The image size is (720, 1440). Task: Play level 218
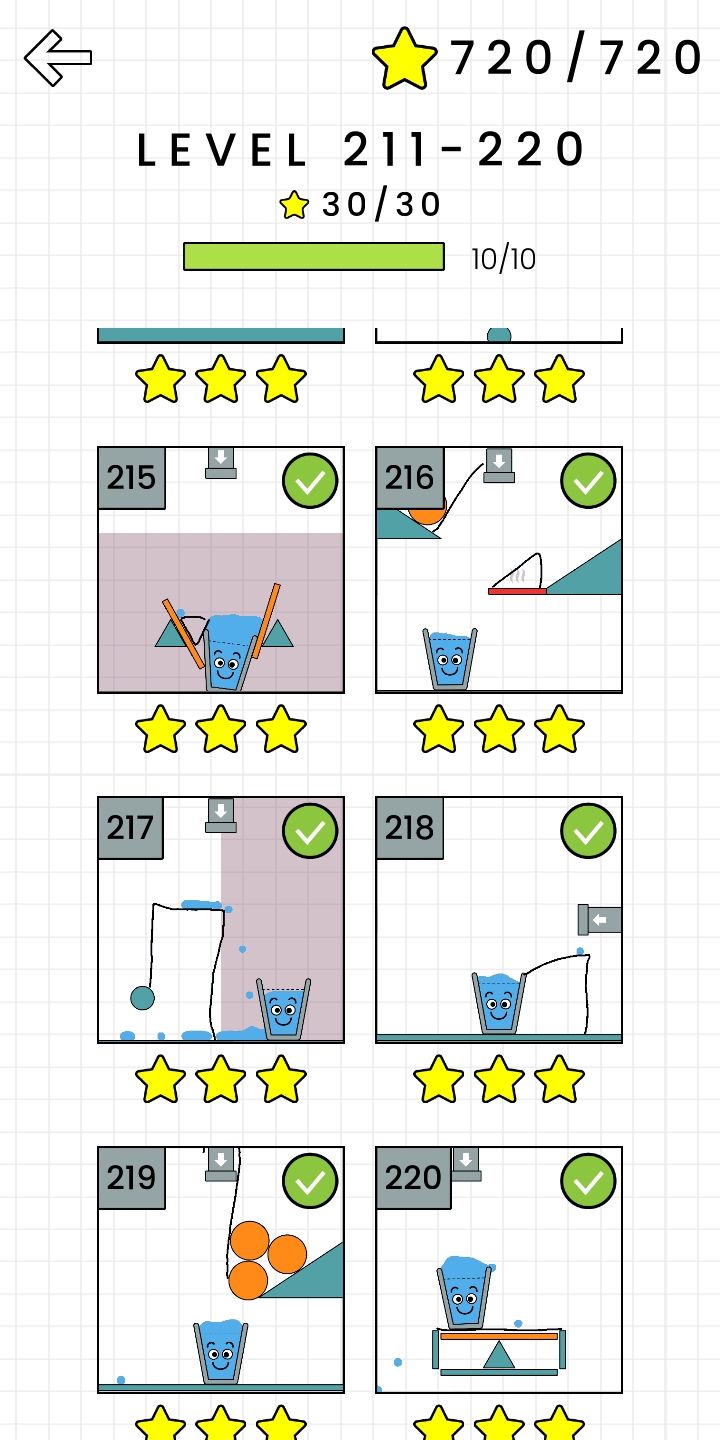(499, 920)
